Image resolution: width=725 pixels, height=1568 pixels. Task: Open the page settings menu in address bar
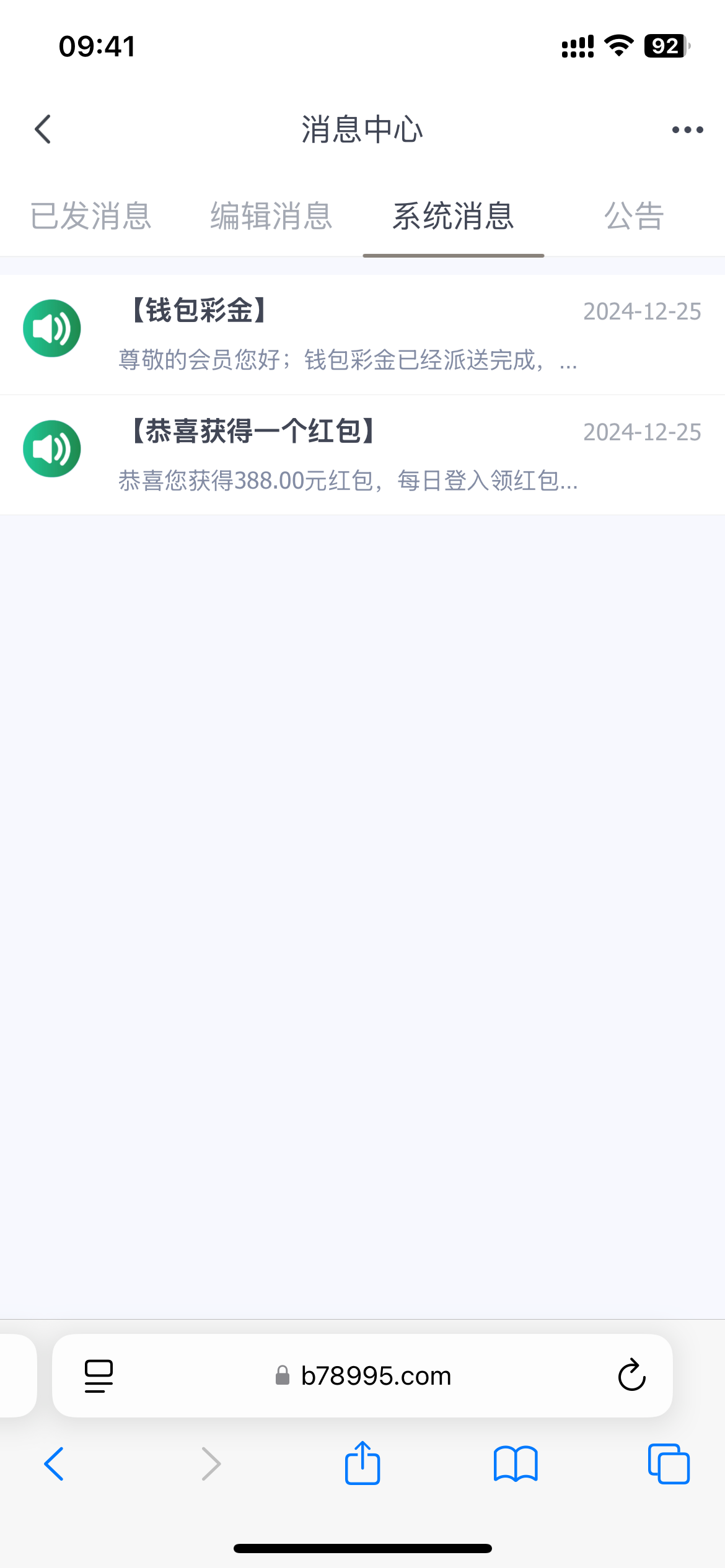99,1376
